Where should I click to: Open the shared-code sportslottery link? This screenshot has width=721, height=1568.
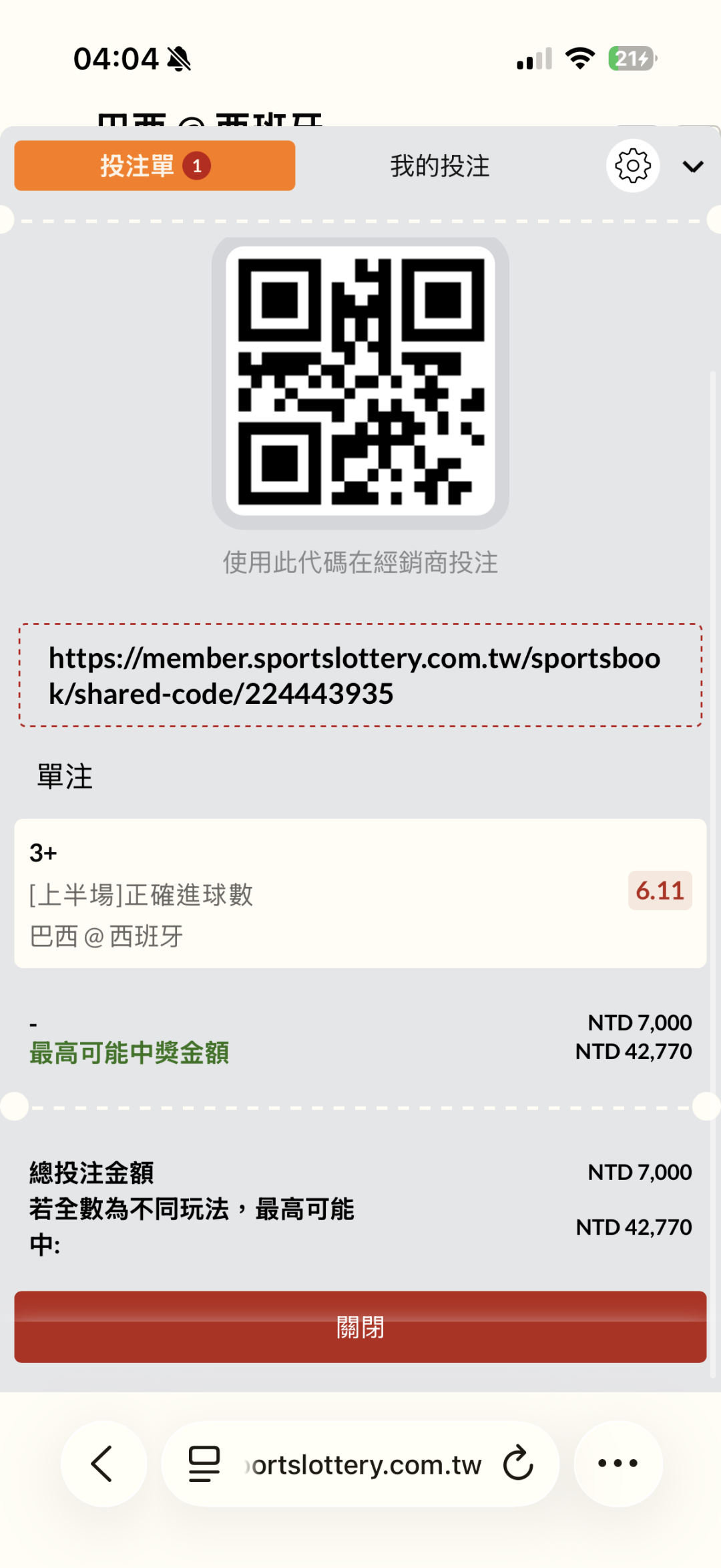[x=354, y=676]
